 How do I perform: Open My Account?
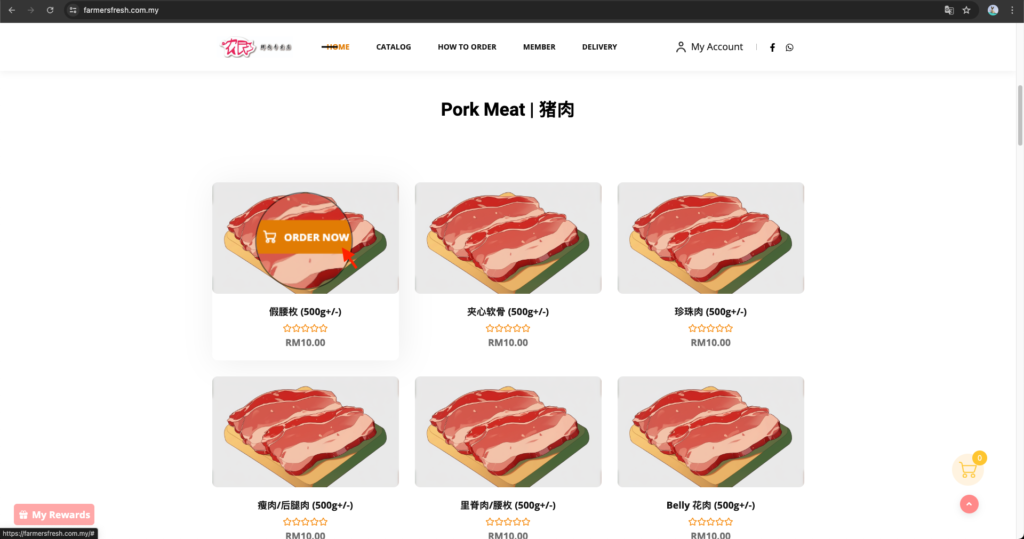(x=709, y=47)
